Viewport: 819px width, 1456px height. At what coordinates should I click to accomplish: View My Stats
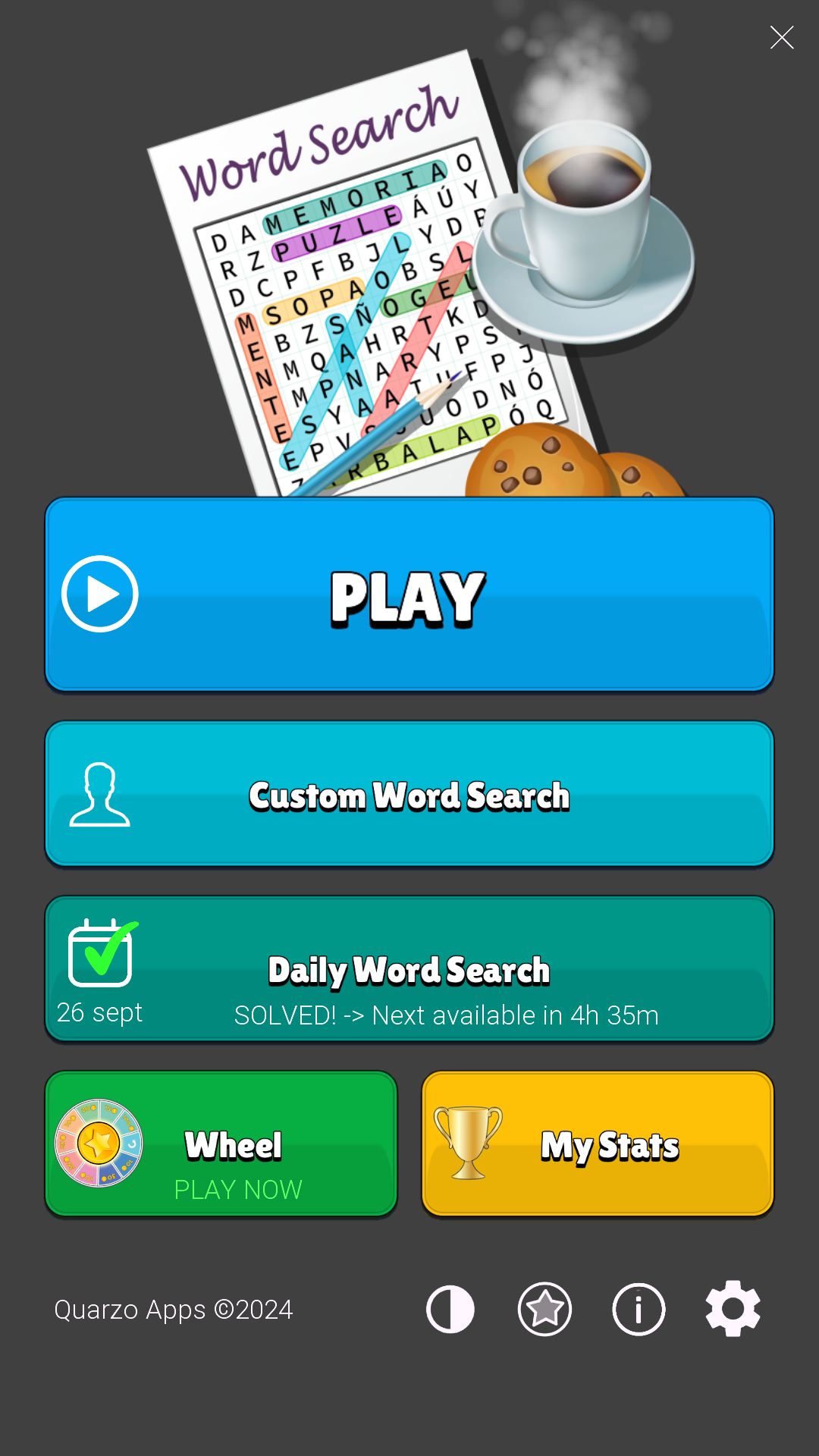coord(598,1144)
